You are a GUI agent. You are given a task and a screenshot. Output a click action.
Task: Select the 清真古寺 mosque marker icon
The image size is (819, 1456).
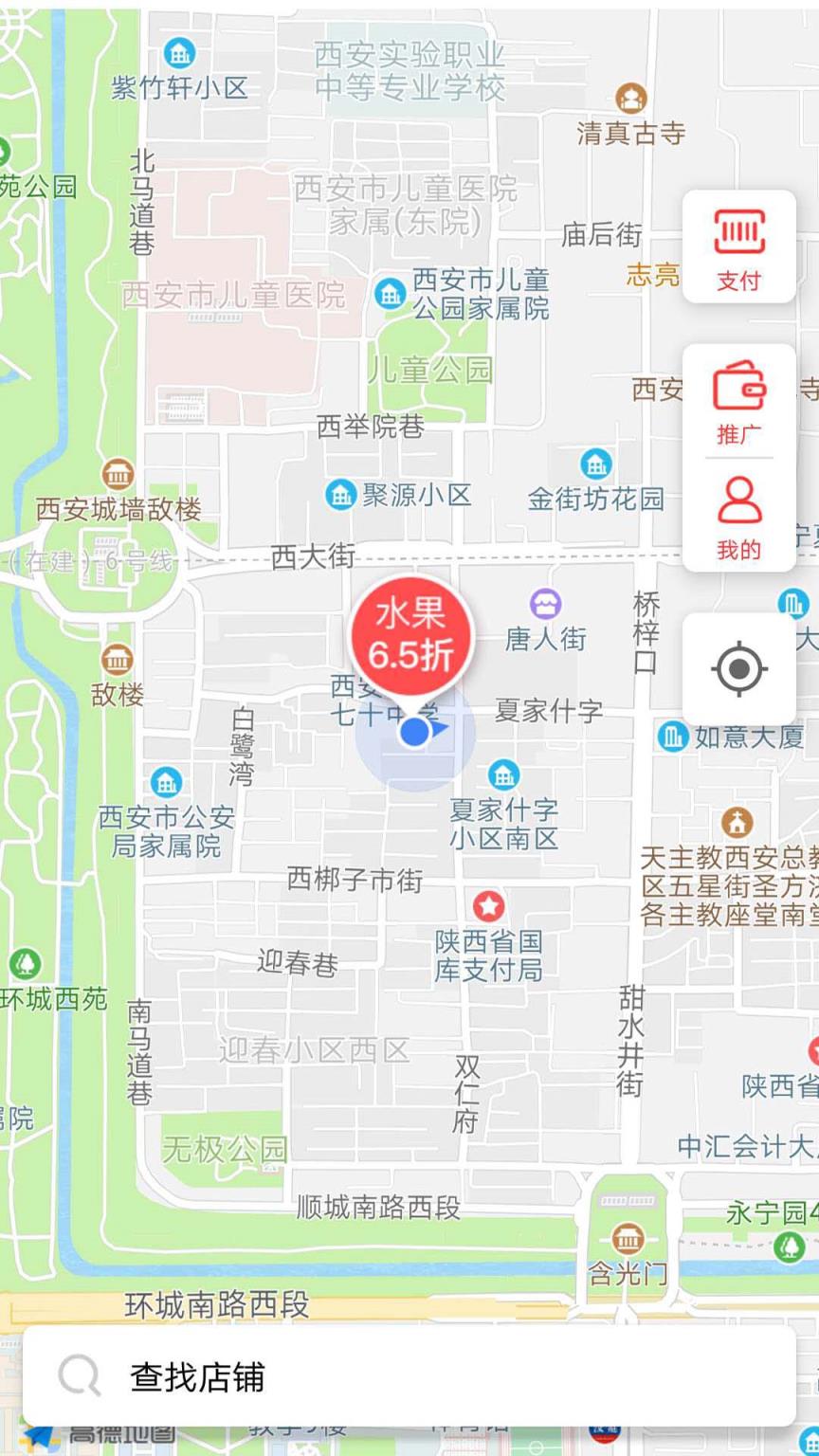point(631,96)
